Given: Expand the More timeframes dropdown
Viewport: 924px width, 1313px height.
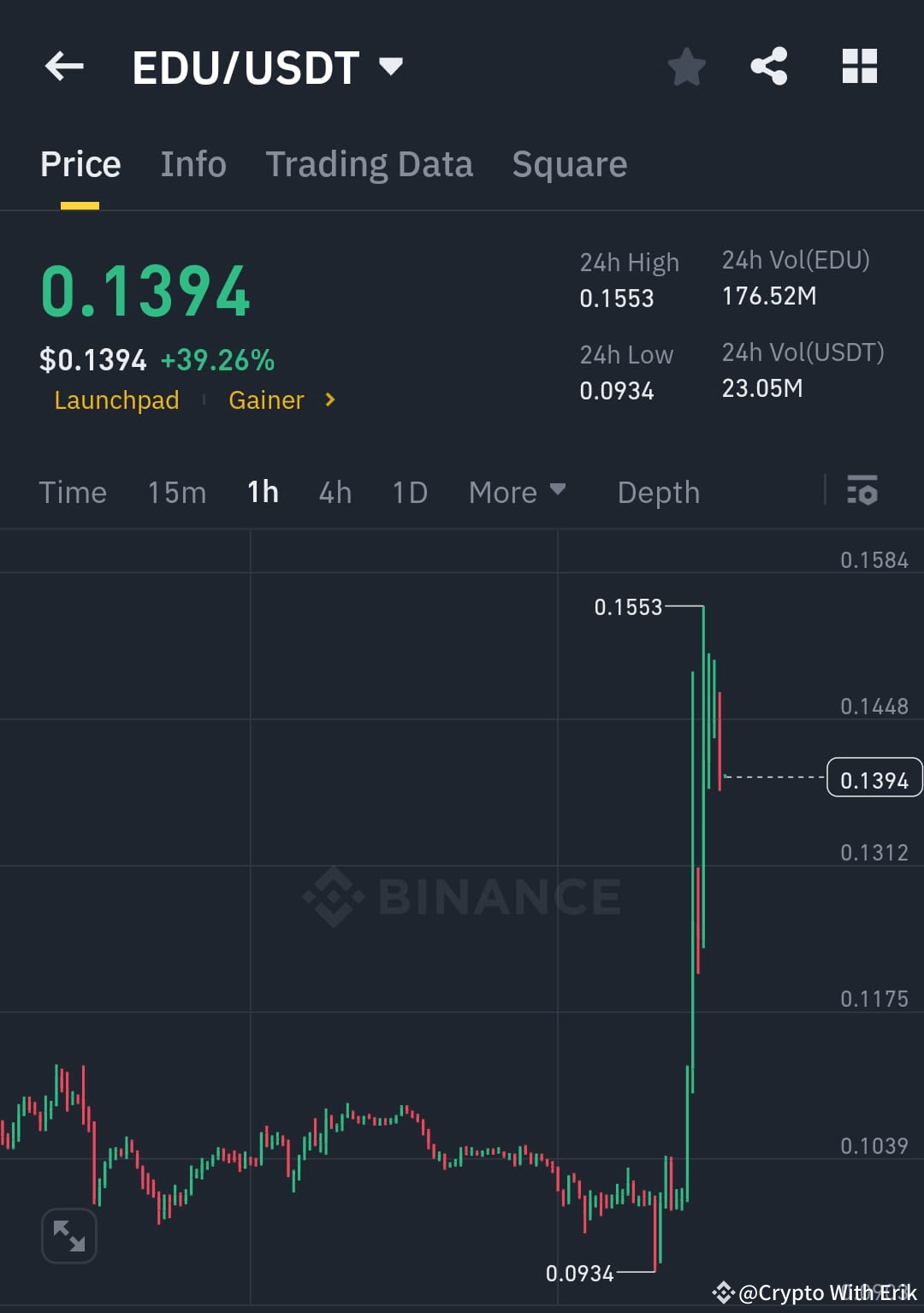Looking at the screenshot, I should point(517,492).
